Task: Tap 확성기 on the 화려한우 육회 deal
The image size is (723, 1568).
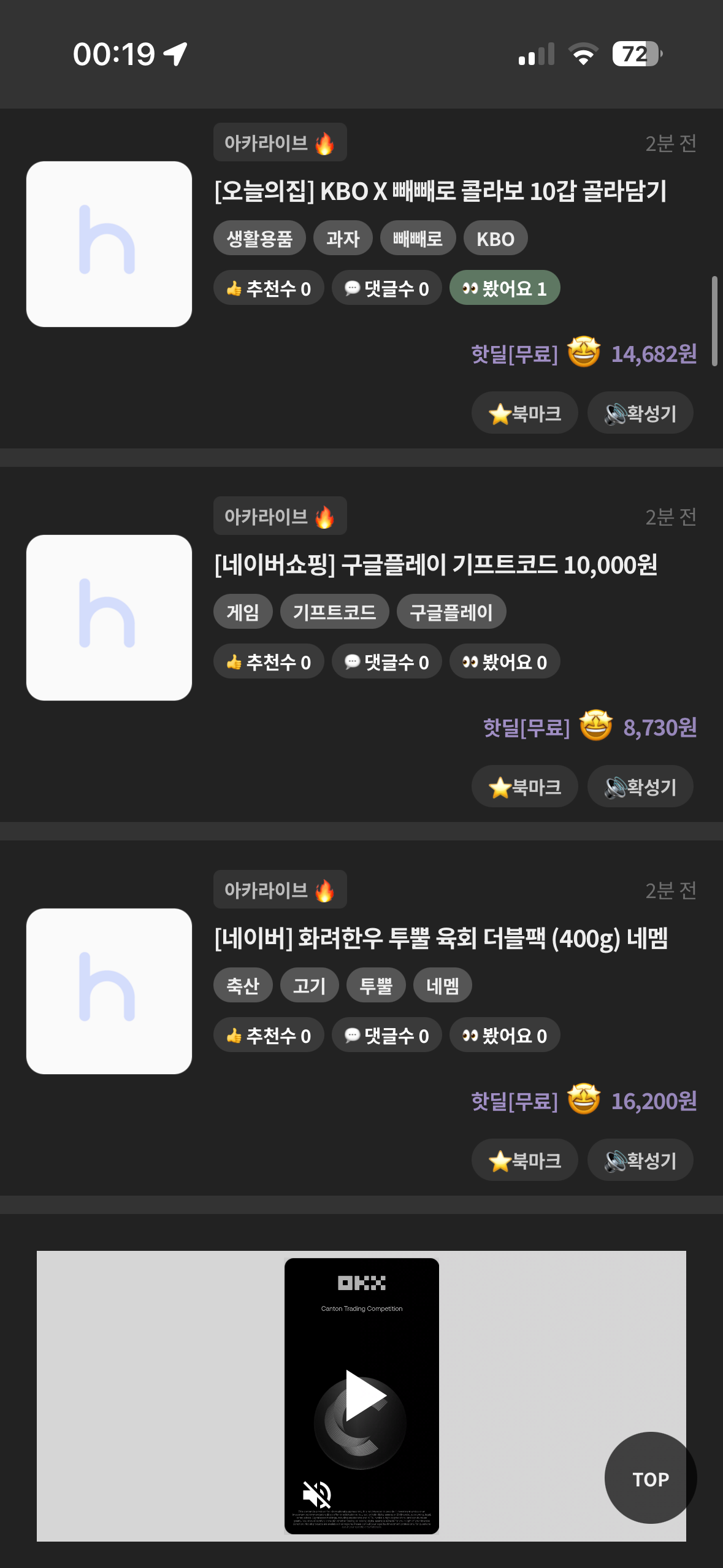Action: point(640,1161)
